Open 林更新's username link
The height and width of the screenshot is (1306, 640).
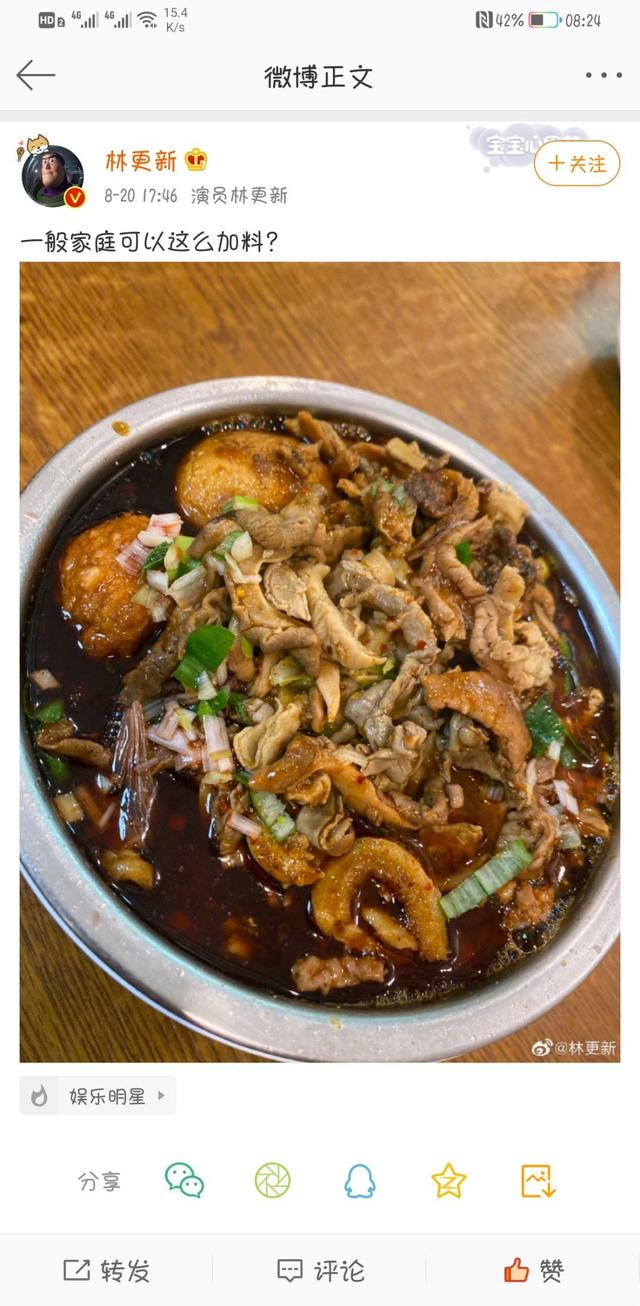tap(141, 160)
